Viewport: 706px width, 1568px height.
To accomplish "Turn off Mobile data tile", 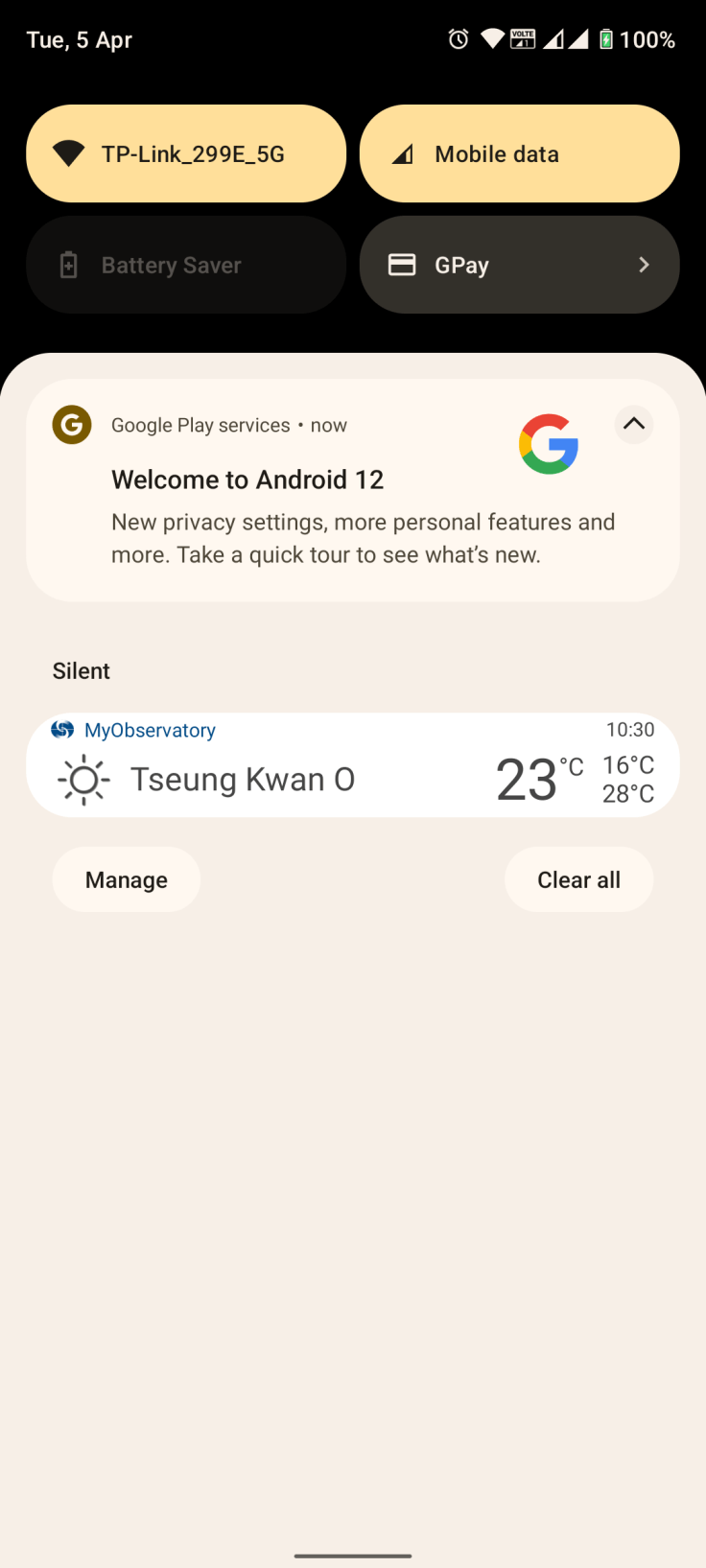I will coord(519,153).
